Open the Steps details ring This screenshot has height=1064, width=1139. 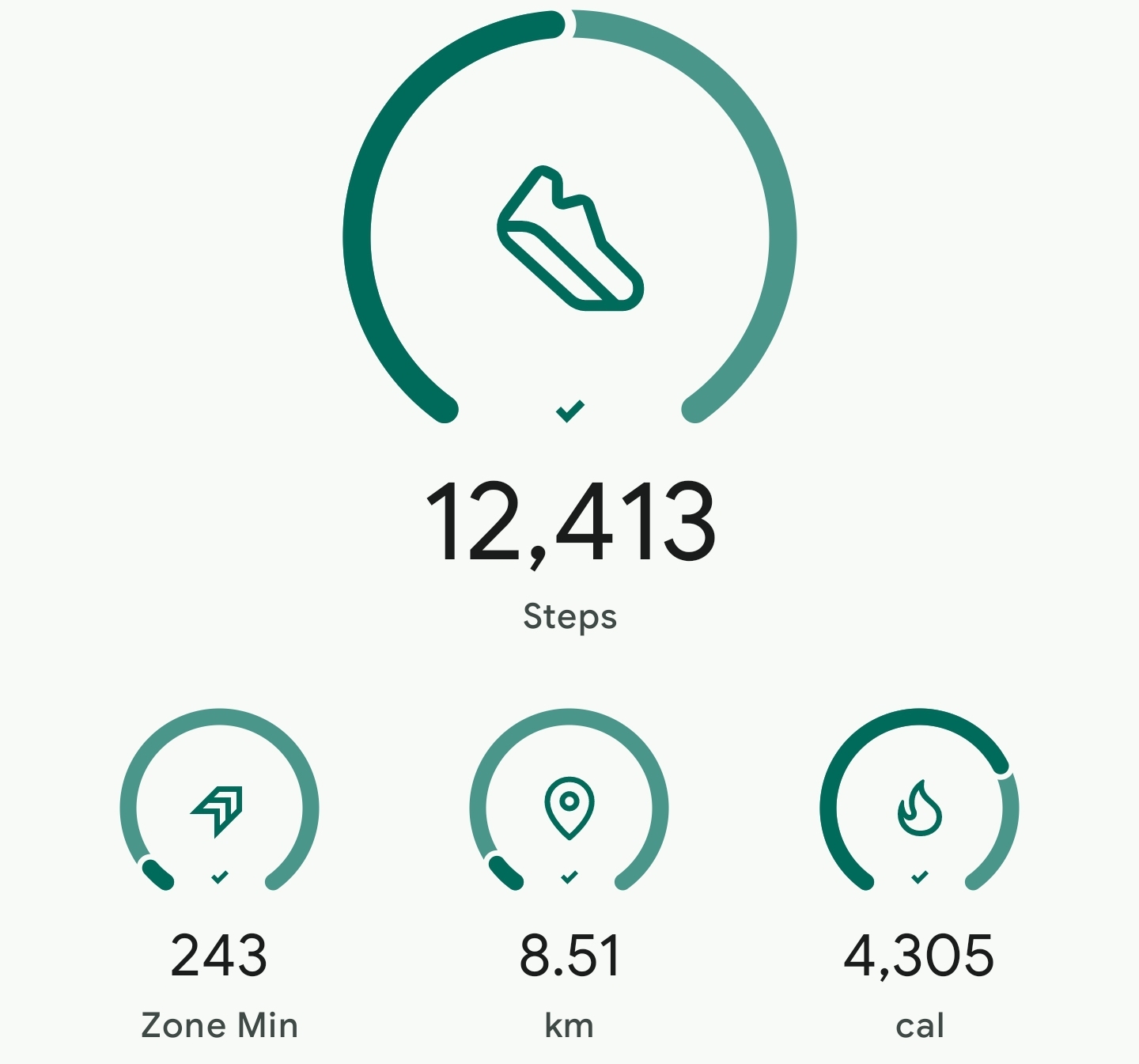(x=569, y=237)
